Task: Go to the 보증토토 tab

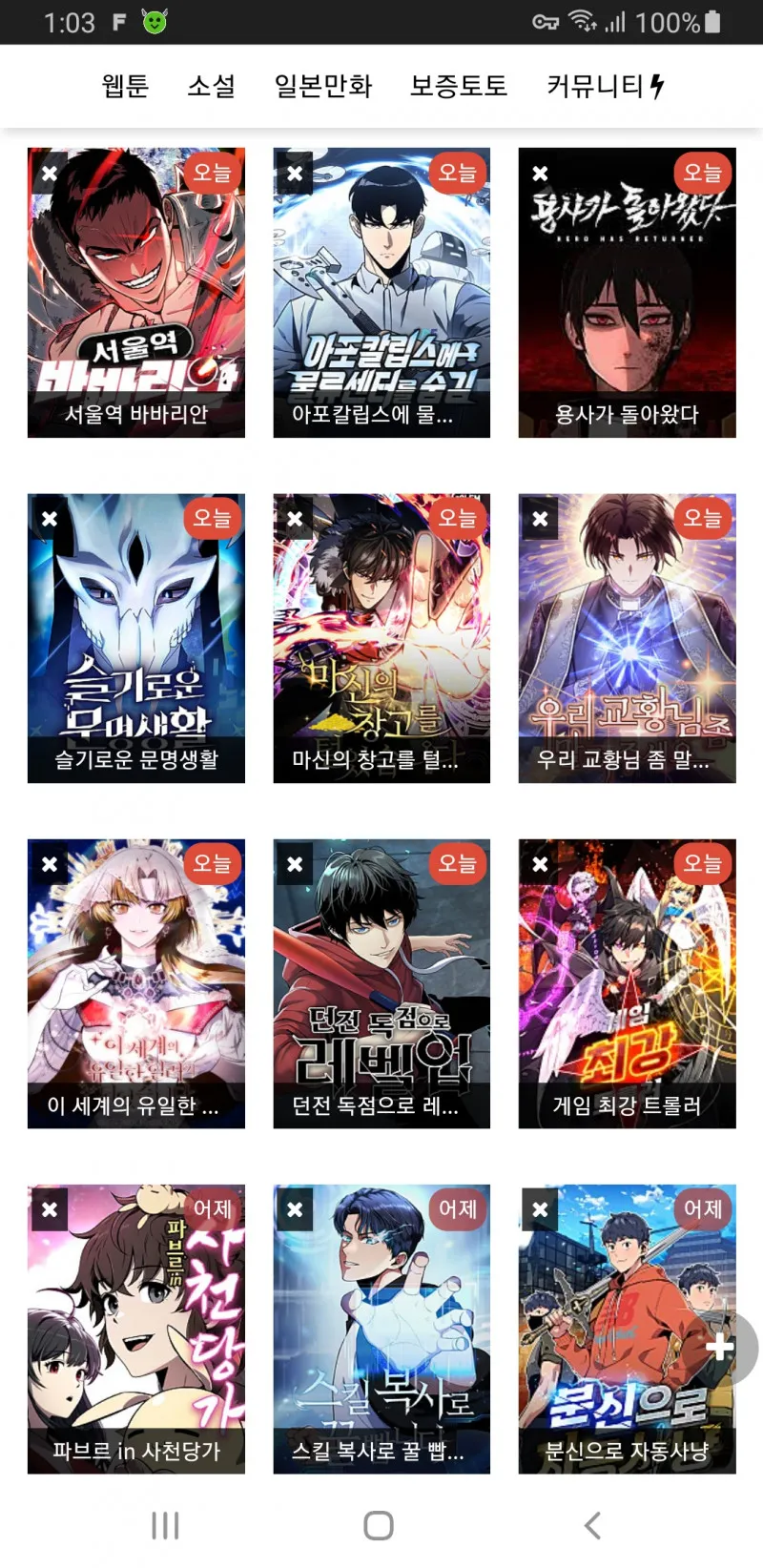Action: pos(458,87)
